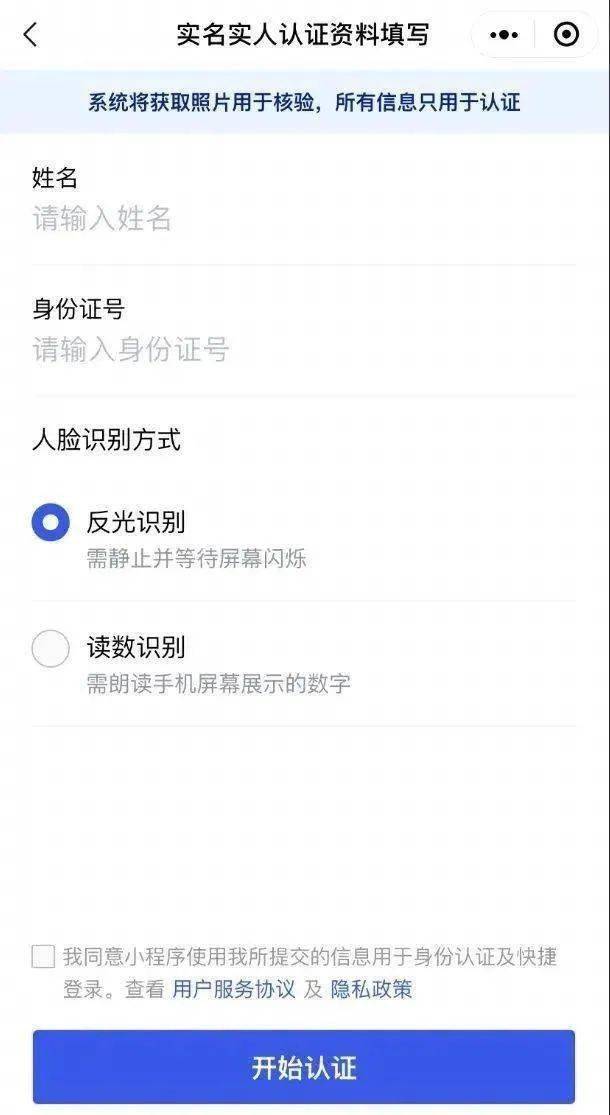This screenshot has width=610, height=1115.
Task: Go back using the top-left arrow
Action: 31,34
